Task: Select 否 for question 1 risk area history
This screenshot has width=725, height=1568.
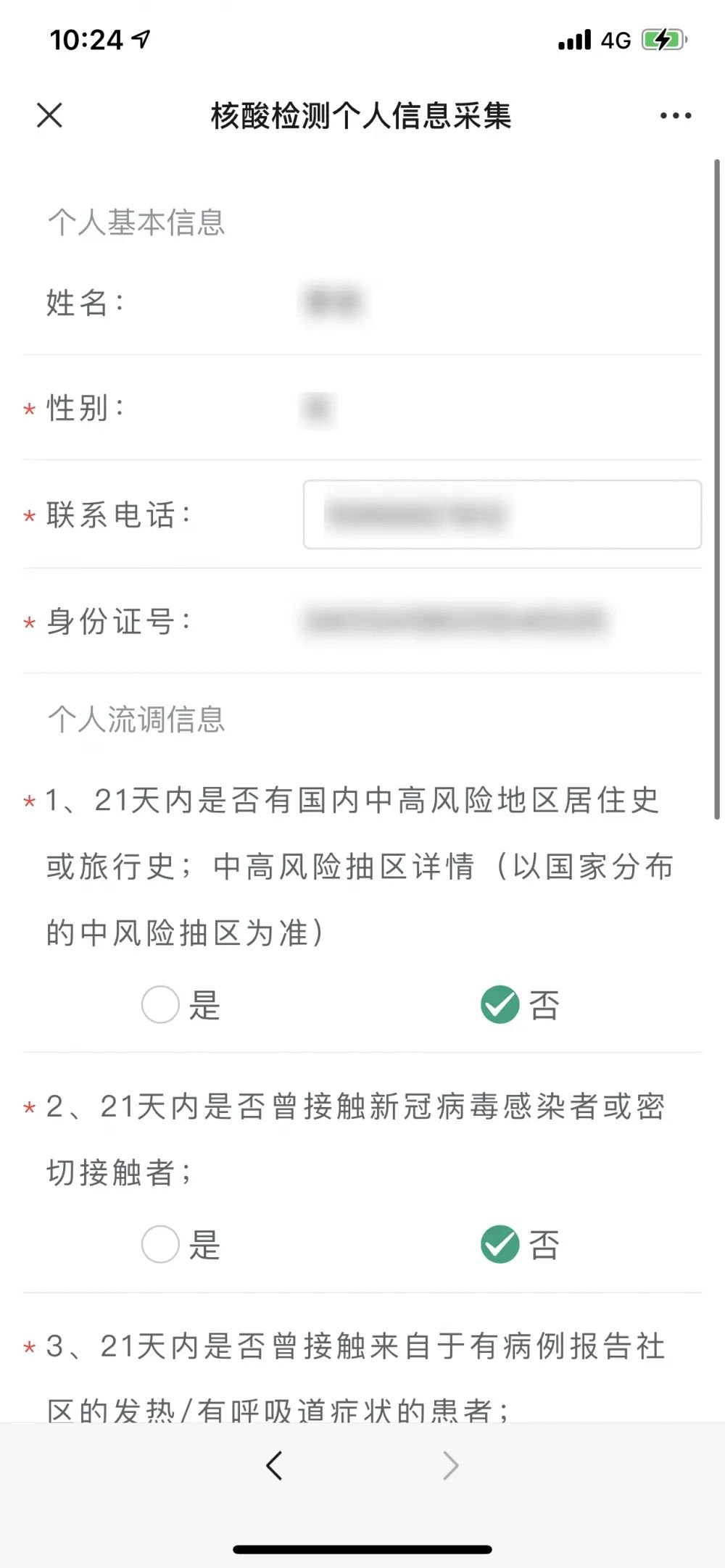Action: (x=500, y=1004)
